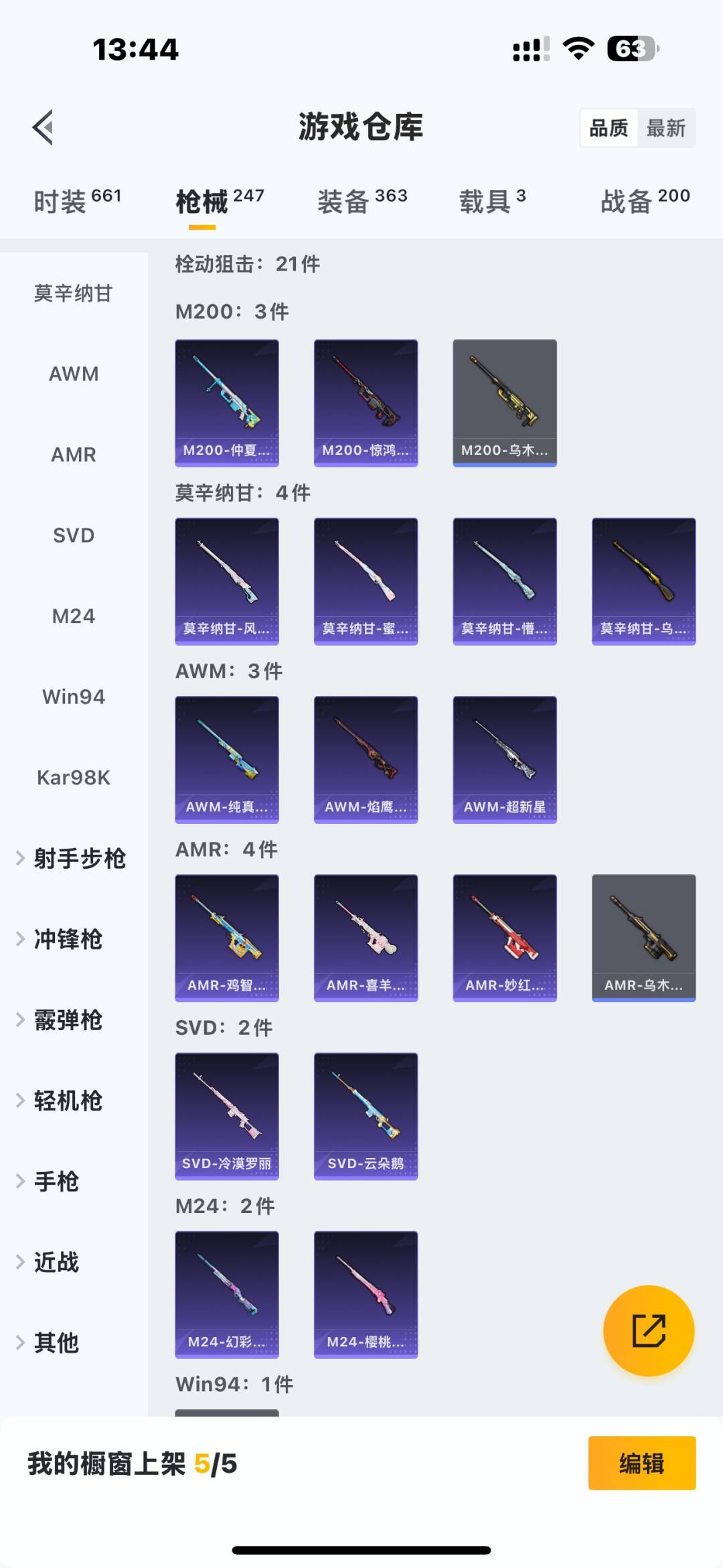Screen dimensions: 723x1568
Task: Open the 装备 tab
Action: tap(362, 200)
